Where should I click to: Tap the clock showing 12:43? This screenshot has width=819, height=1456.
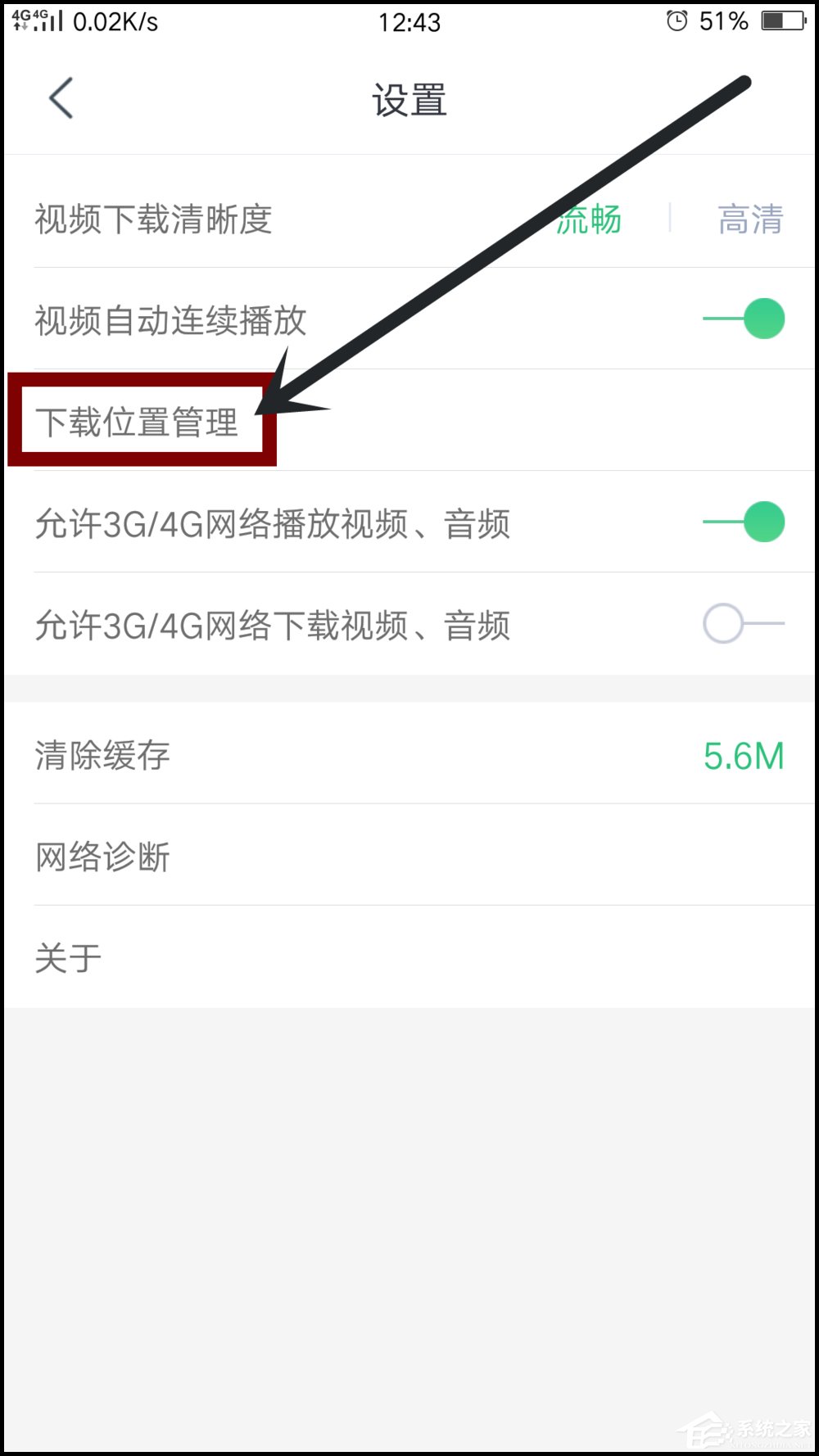(409, 22)
